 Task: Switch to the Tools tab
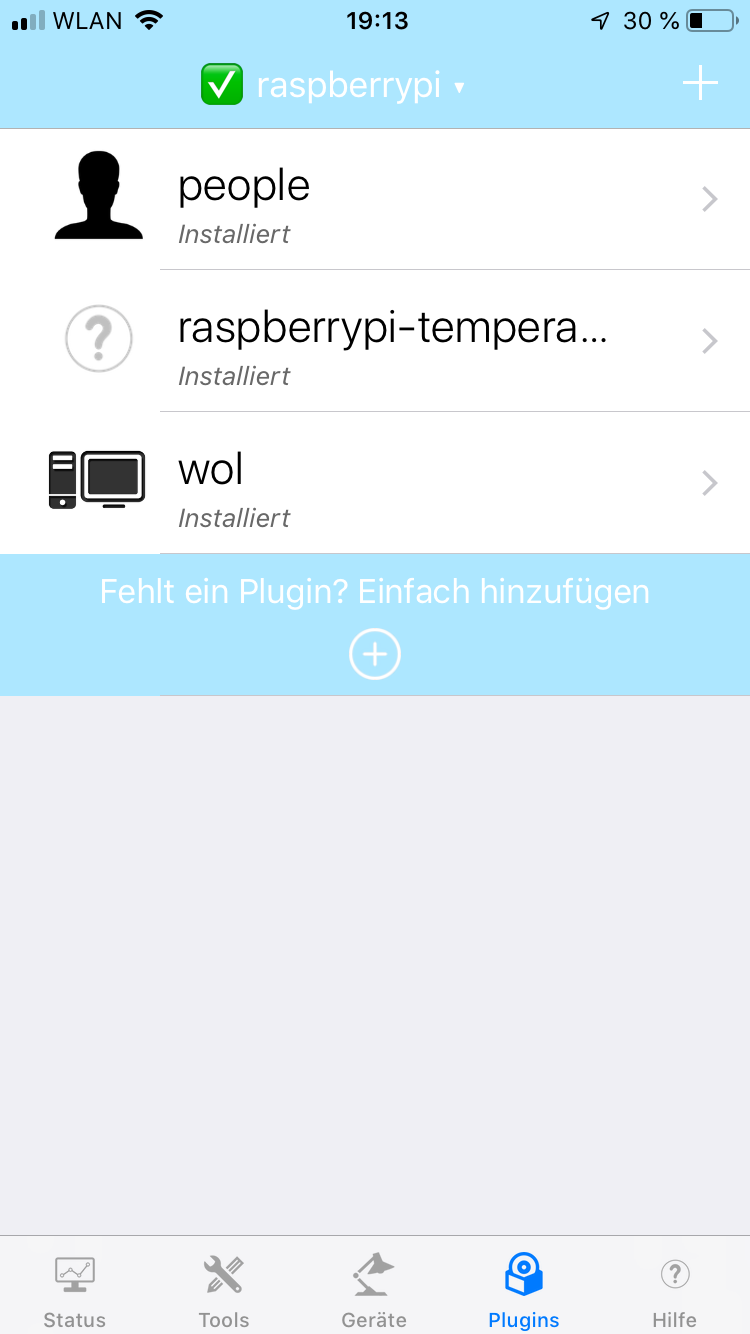tap(224, 1290)
